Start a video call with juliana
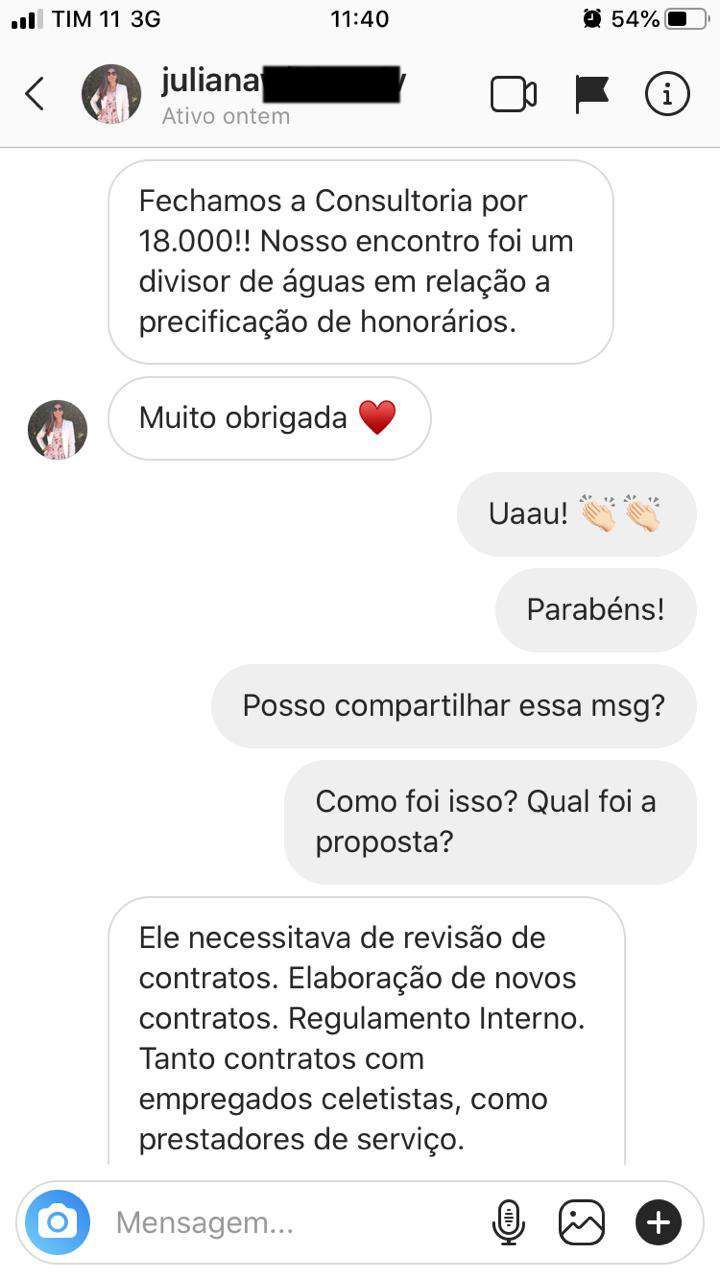 (x=513, y=94)
